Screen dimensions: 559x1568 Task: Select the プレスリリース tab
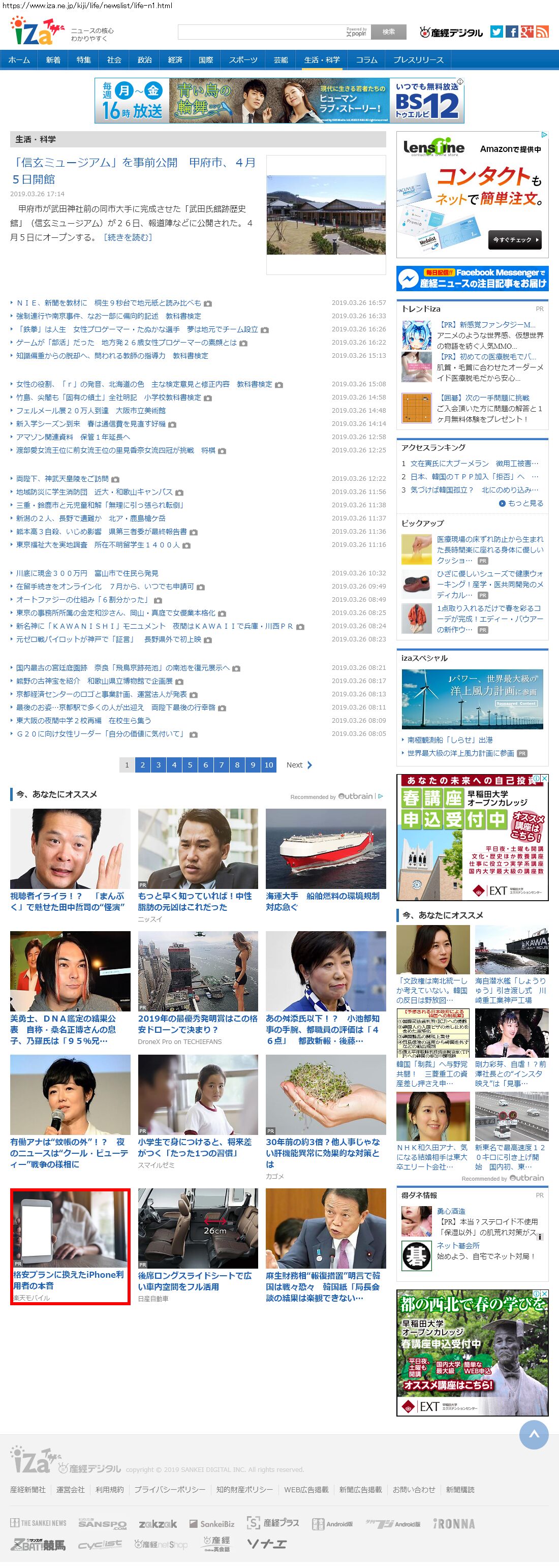click(418, 59)
